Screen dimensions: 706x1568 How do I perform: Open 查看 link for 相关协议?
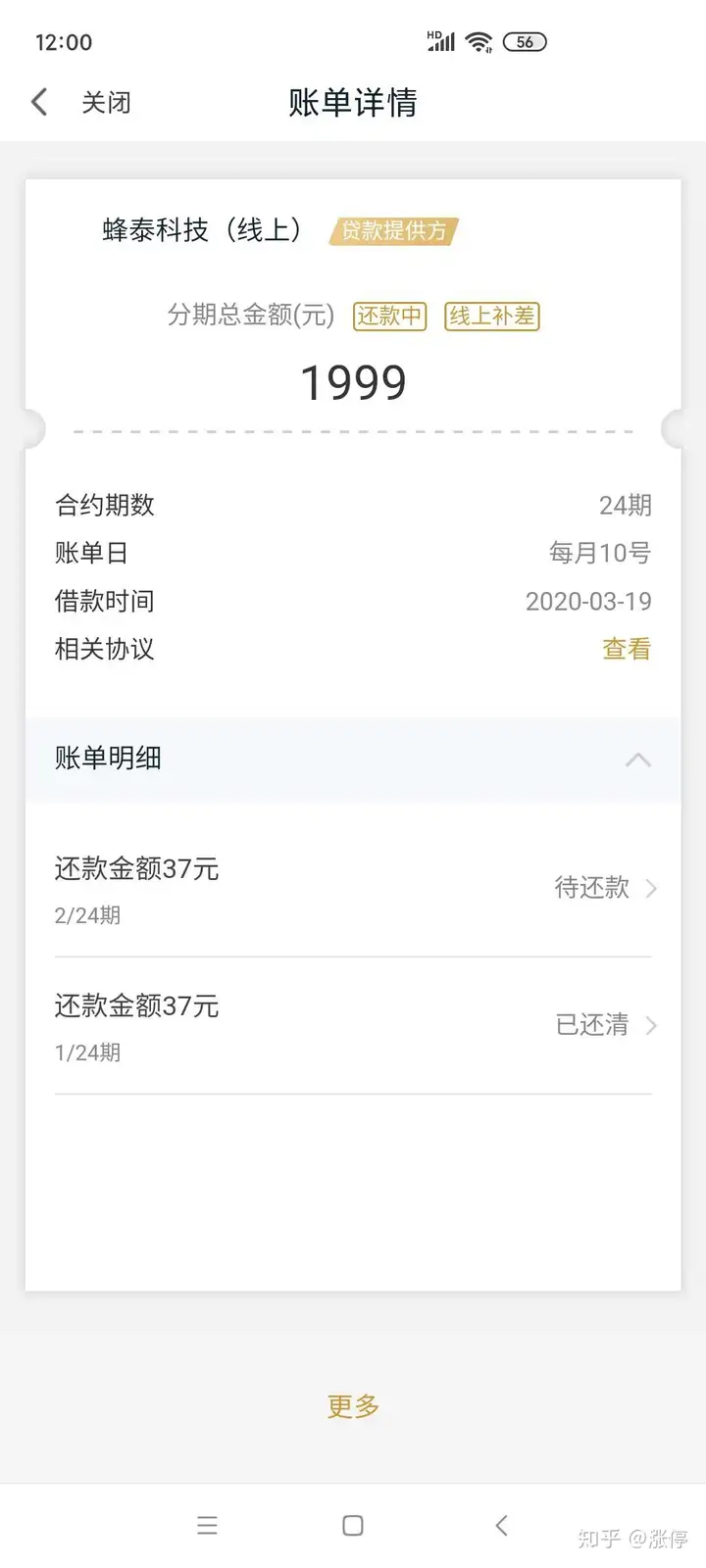pos(626,649)
